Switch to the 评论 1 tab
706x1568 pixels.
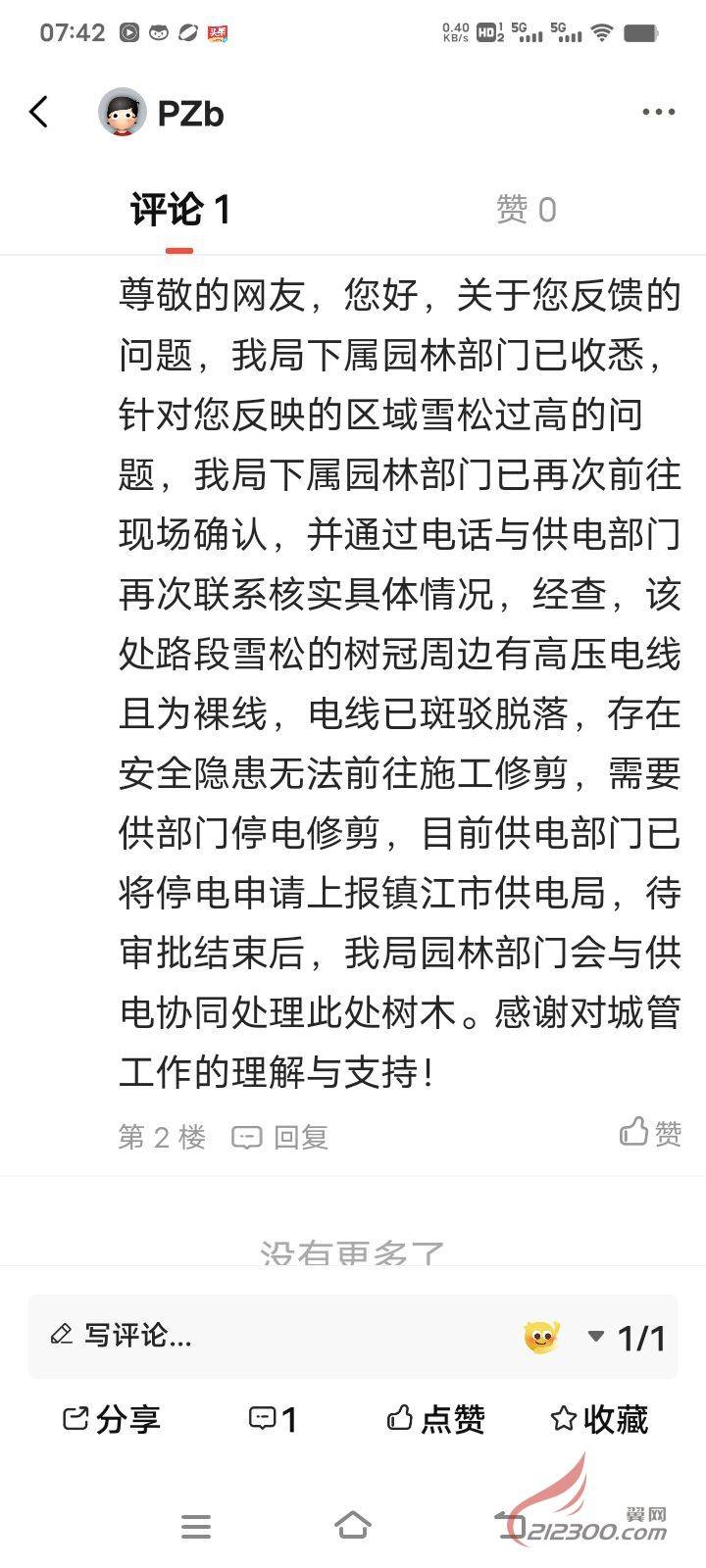(180, 210)
